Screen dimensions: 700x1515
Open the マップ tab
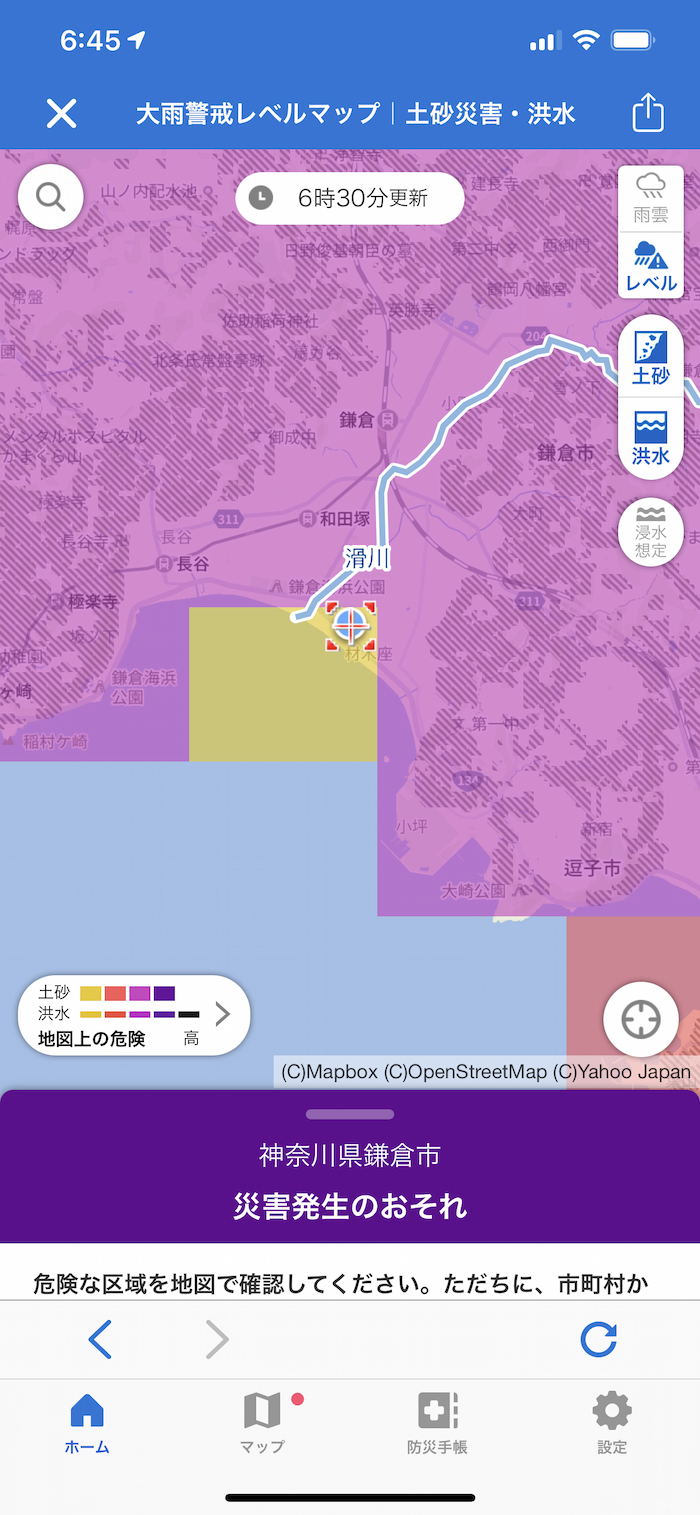(262, 1423)
